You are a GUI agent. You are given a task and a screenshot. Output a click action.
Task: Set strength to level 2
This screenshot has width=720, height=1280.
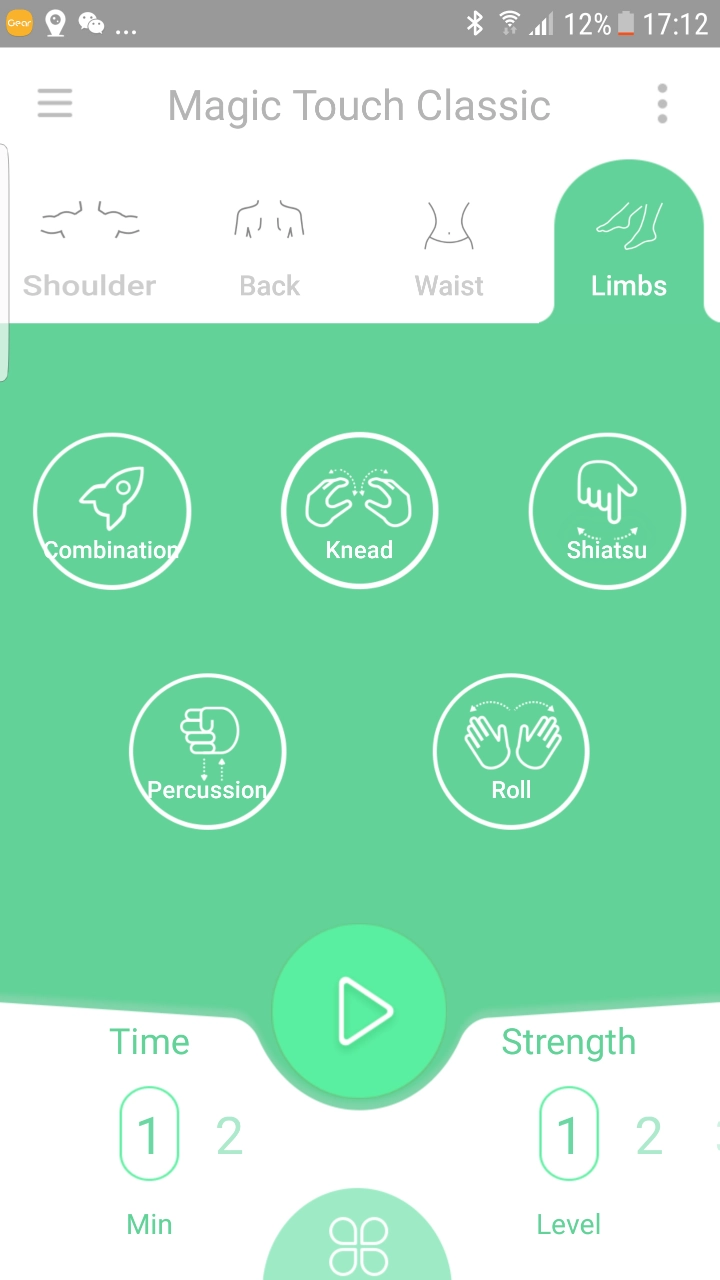tap(649, 1135)
